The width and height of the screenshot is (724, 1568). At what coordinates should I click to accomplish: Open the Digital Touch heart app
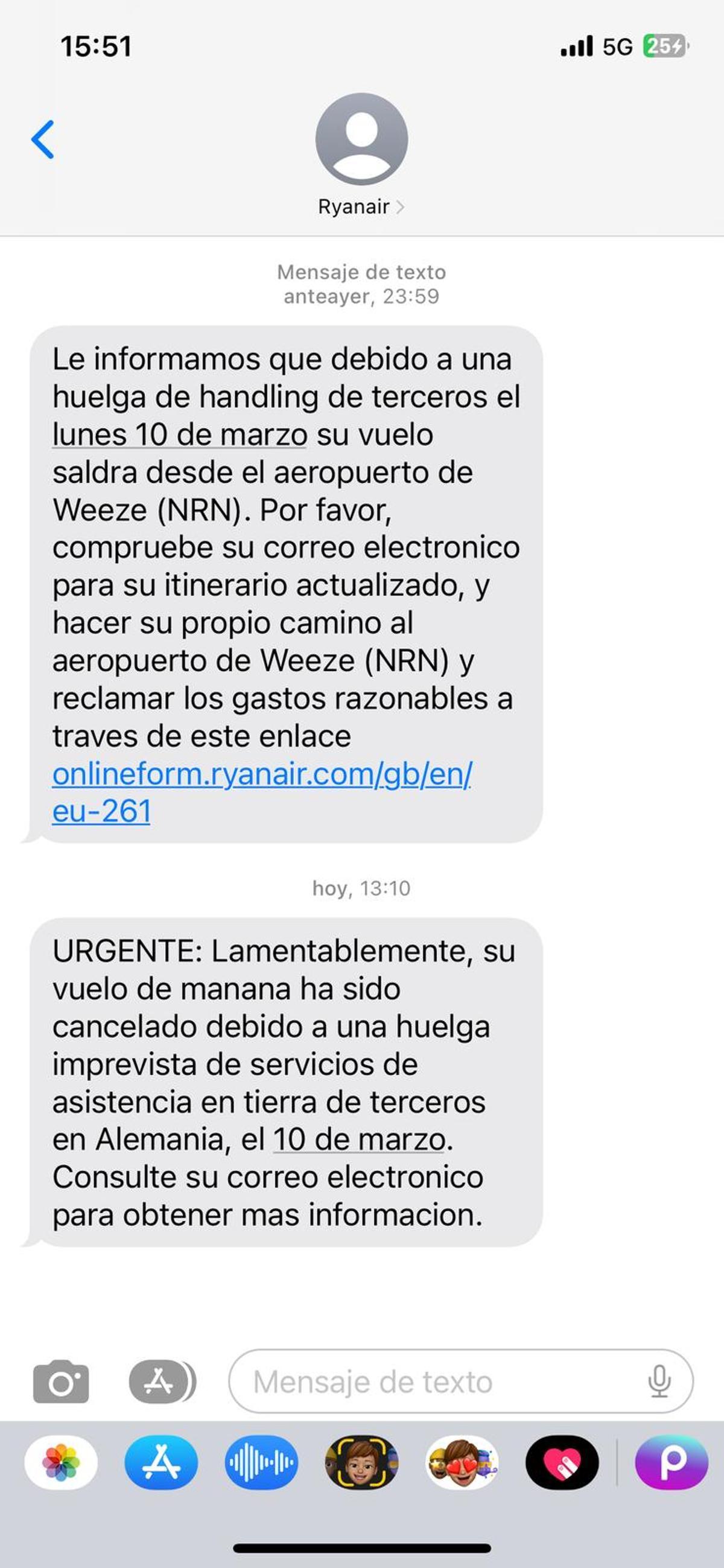[x=562, y=1463]
